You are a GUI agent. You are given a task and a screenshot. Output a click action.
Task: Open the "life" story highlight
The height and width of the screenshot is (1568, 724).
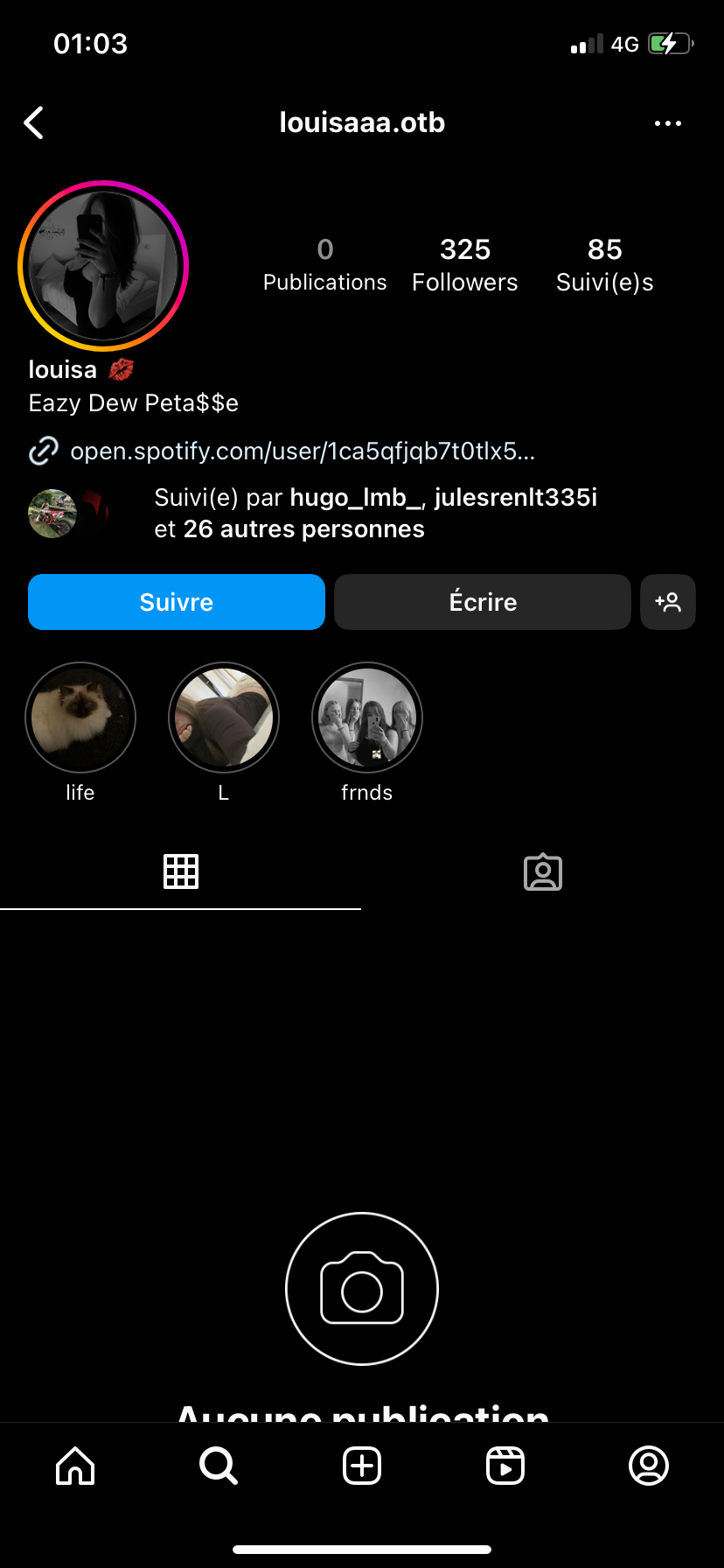tap(80, 717)
